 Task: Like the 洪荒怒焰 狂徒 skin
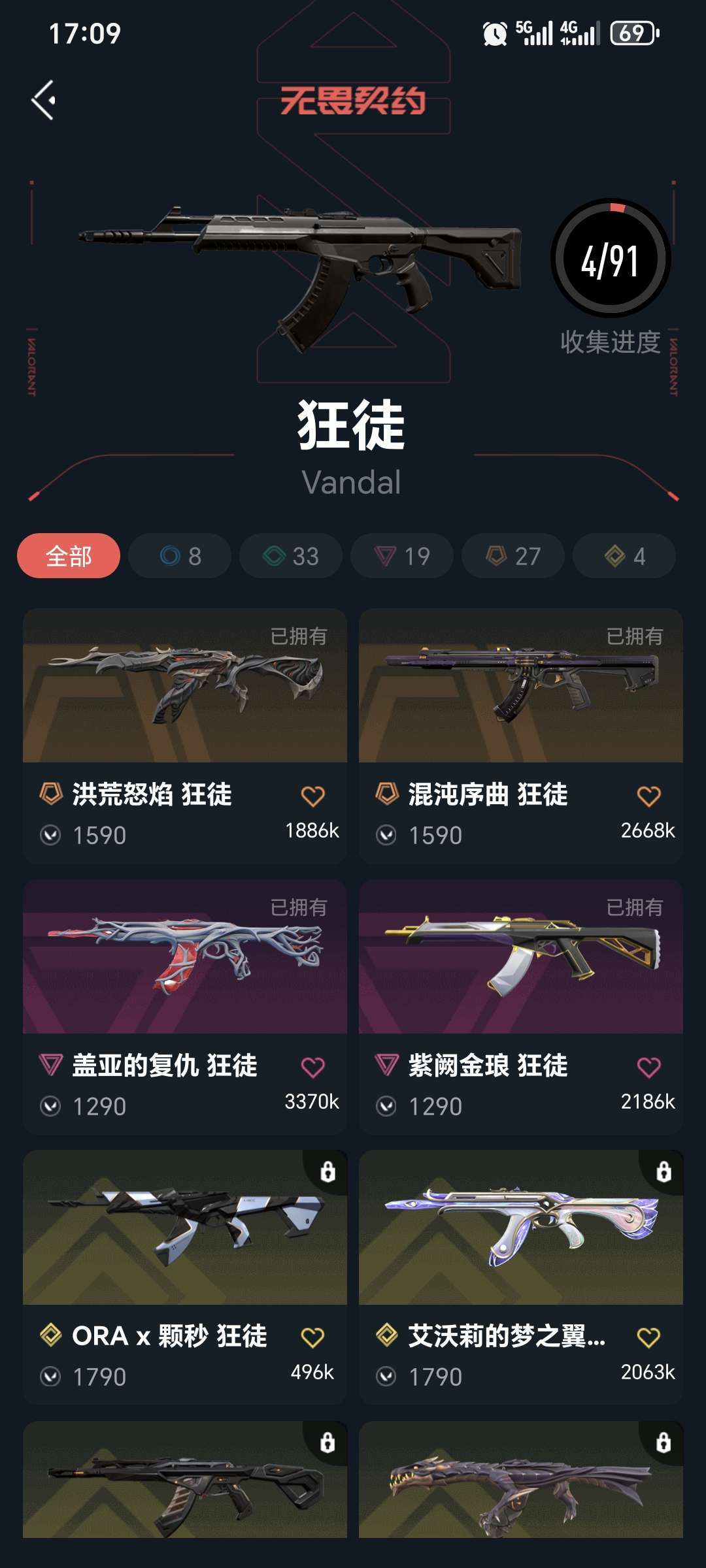coord(312,796)
